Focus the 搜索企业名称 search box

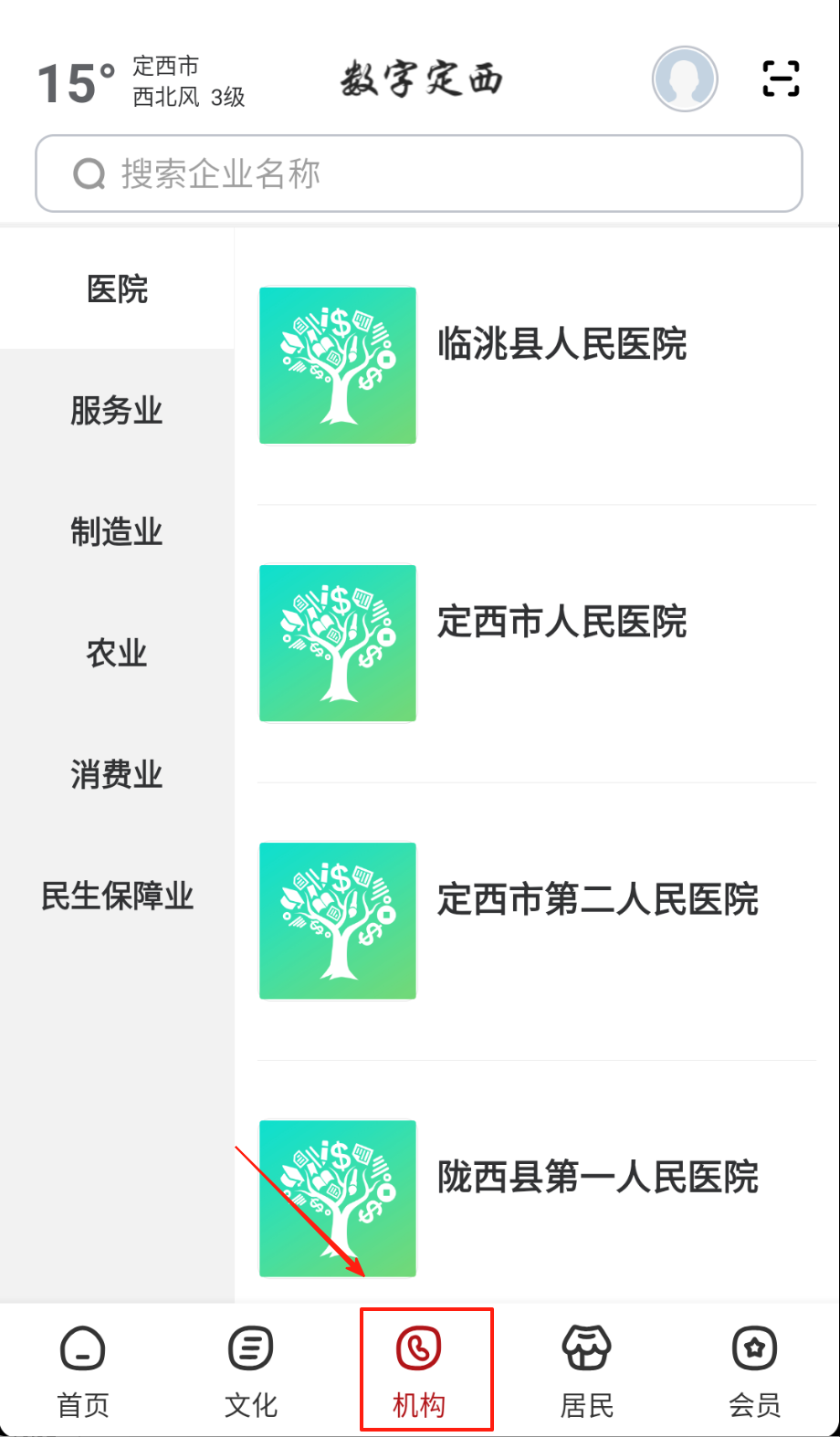[419, 173]
